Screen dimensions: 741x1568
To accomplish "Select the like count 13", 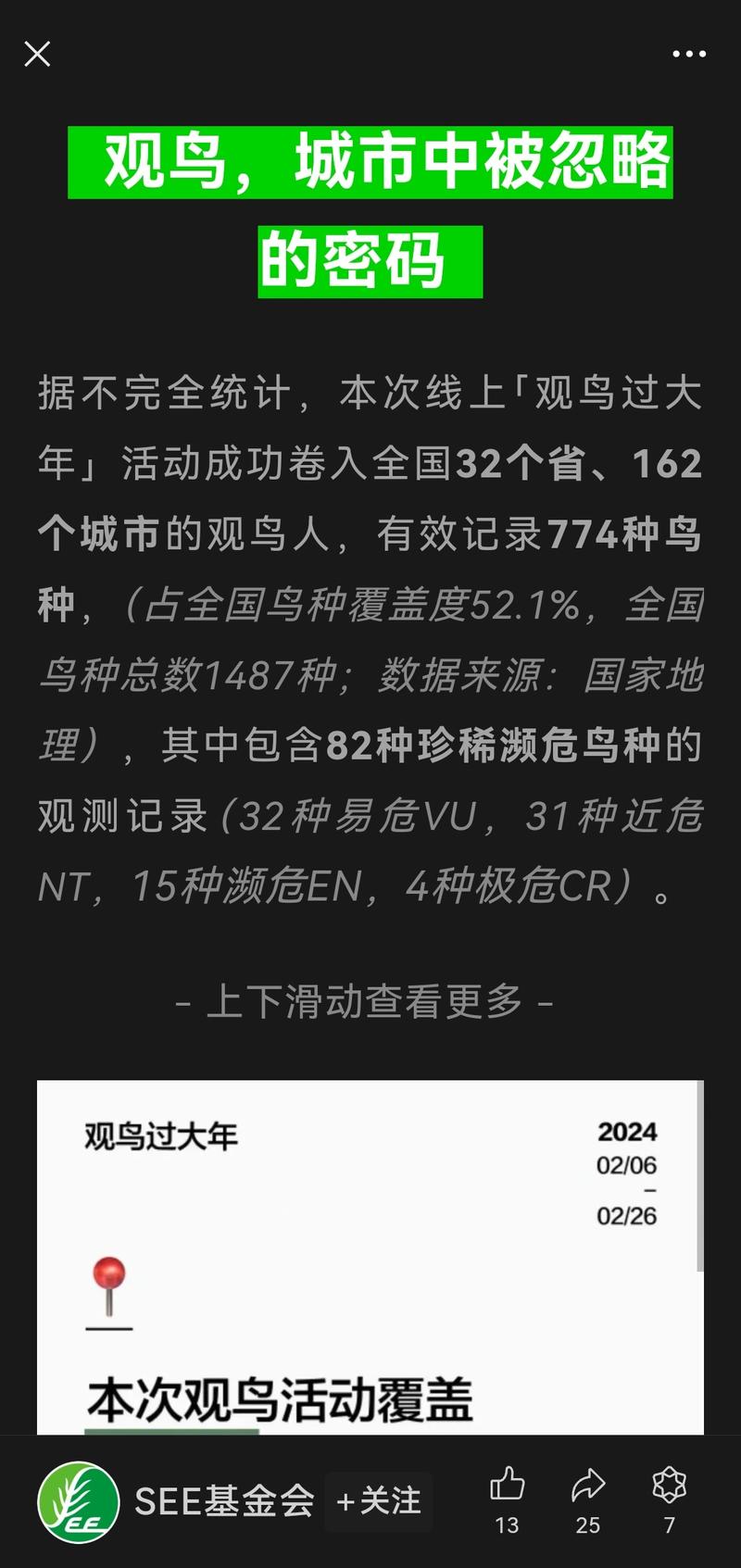I will [x=508, y=1526].
